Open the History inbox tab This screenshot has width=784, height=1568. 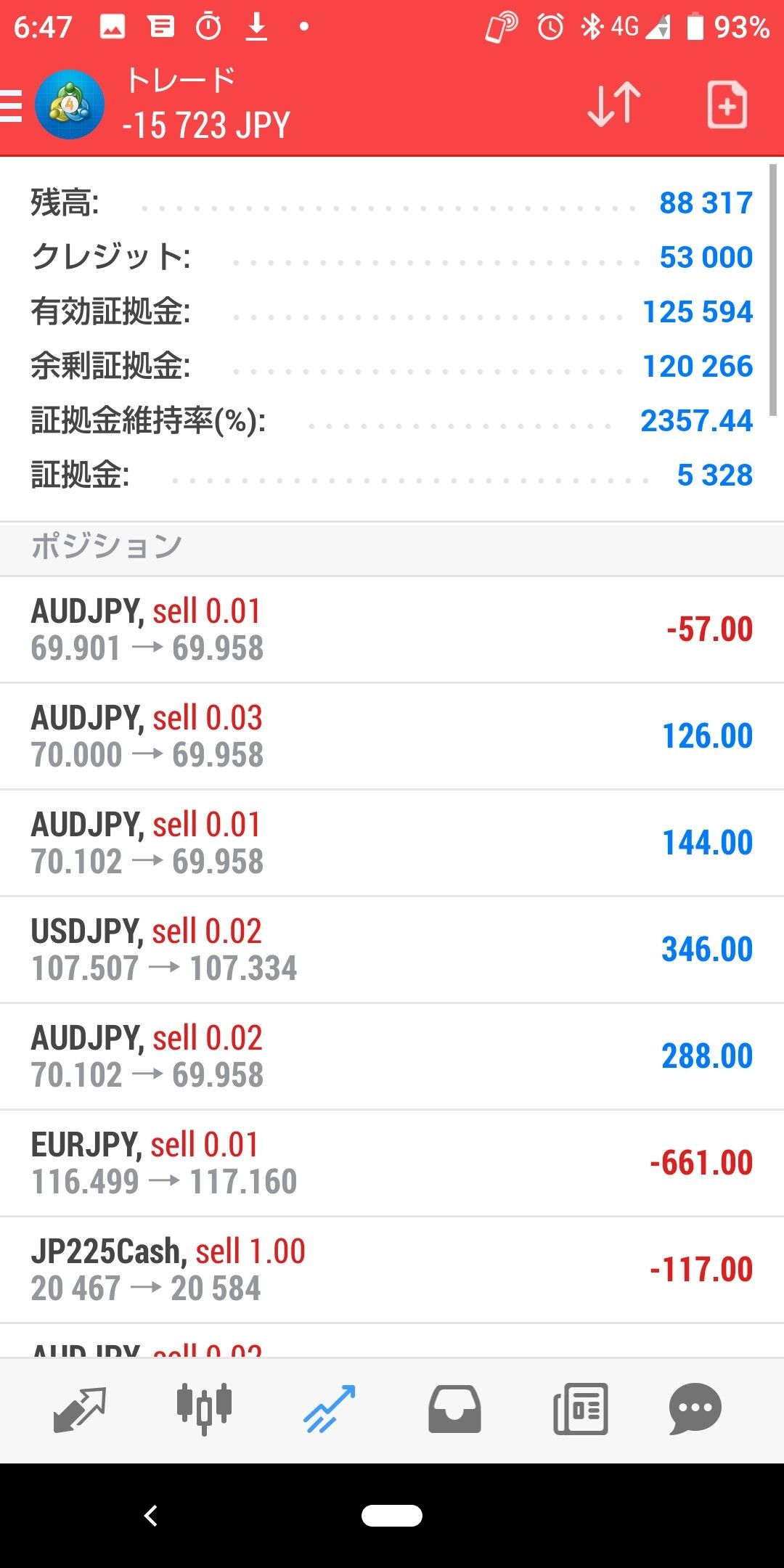click(x=454, y=1410)
